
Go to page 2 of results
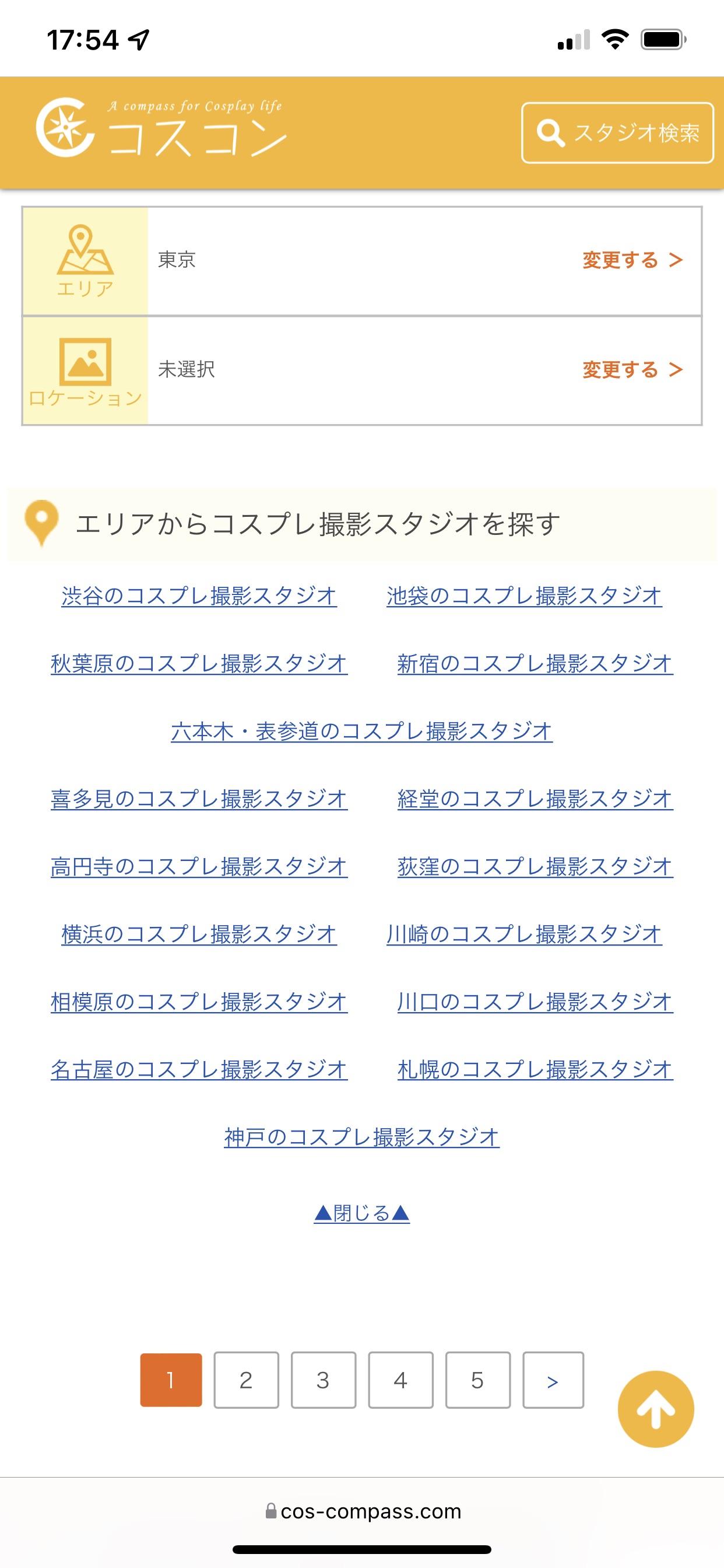[246, 1380]
